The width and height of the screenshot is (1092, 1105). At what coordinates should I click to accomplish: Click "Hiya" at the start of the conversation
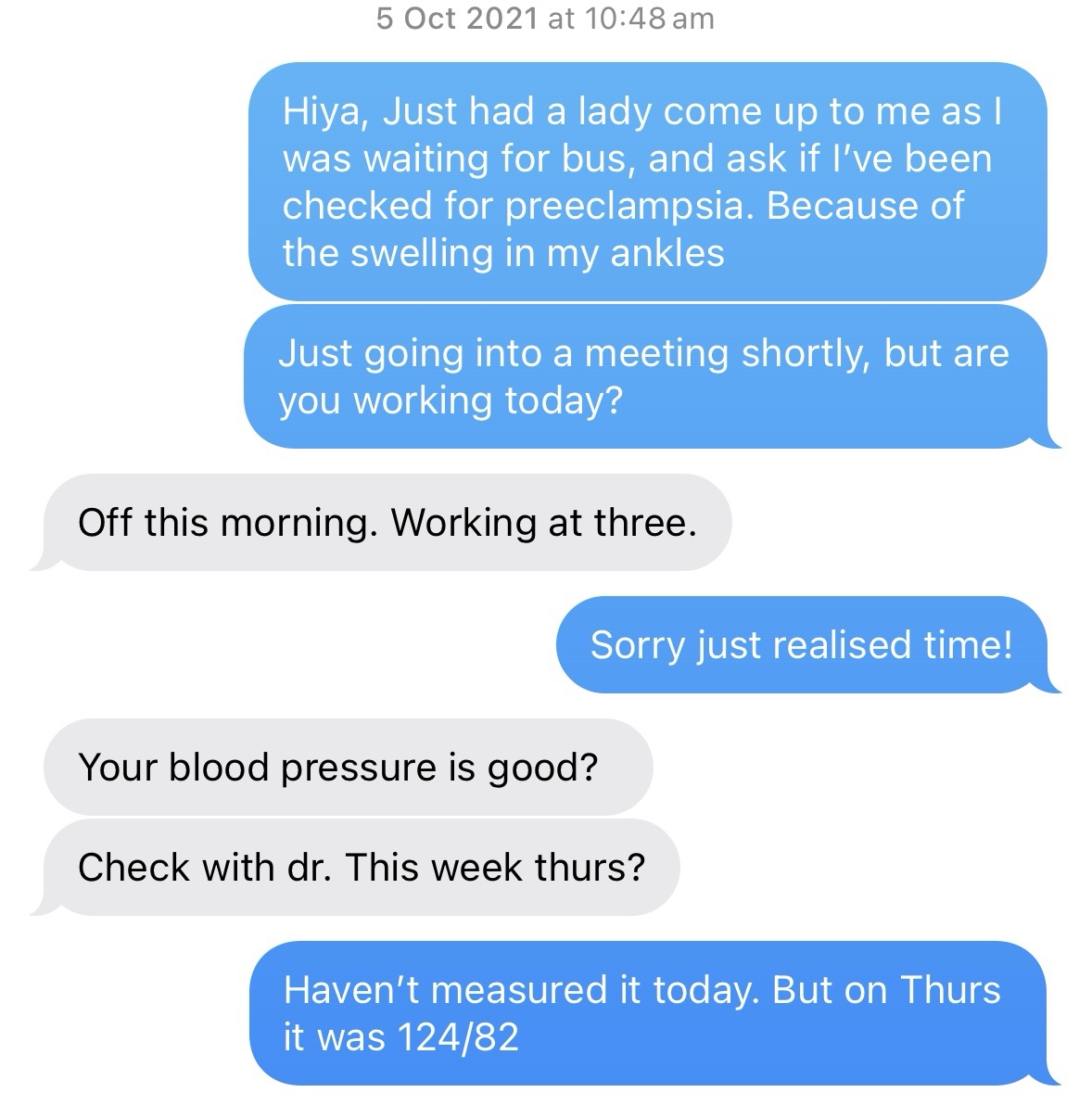320,110
